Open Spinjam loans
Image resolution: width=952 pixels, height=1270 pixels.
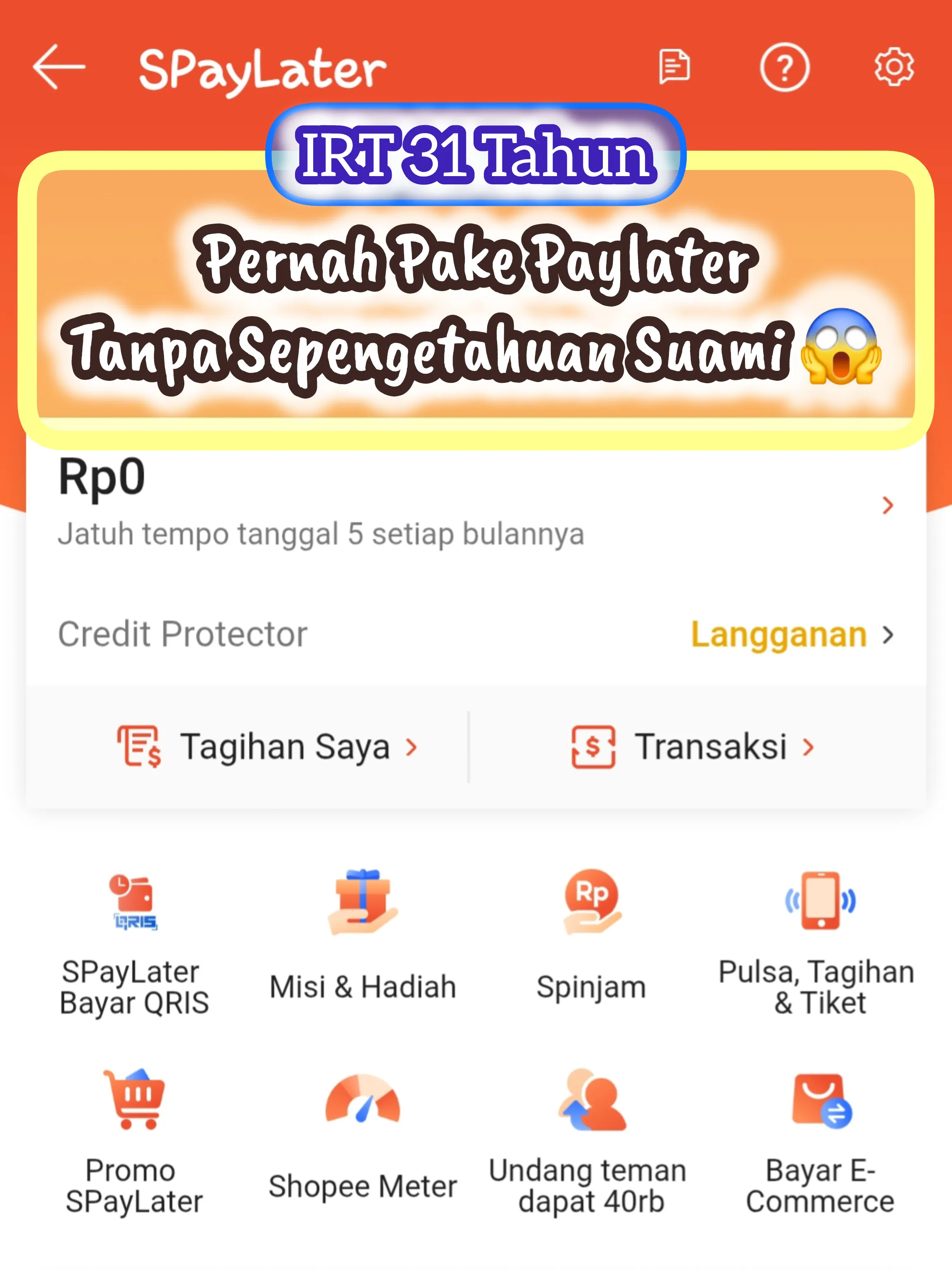[592, 943]
